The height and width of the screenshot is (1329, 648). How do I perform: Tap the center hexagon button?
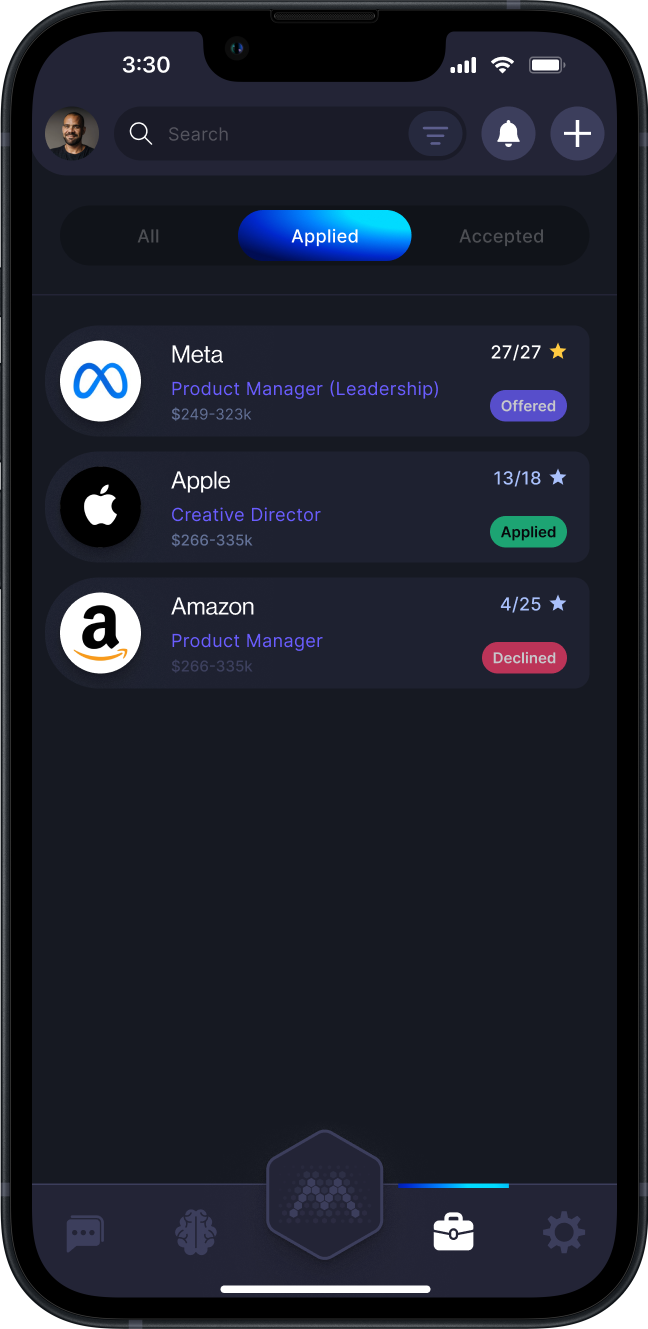[324, 1195]
